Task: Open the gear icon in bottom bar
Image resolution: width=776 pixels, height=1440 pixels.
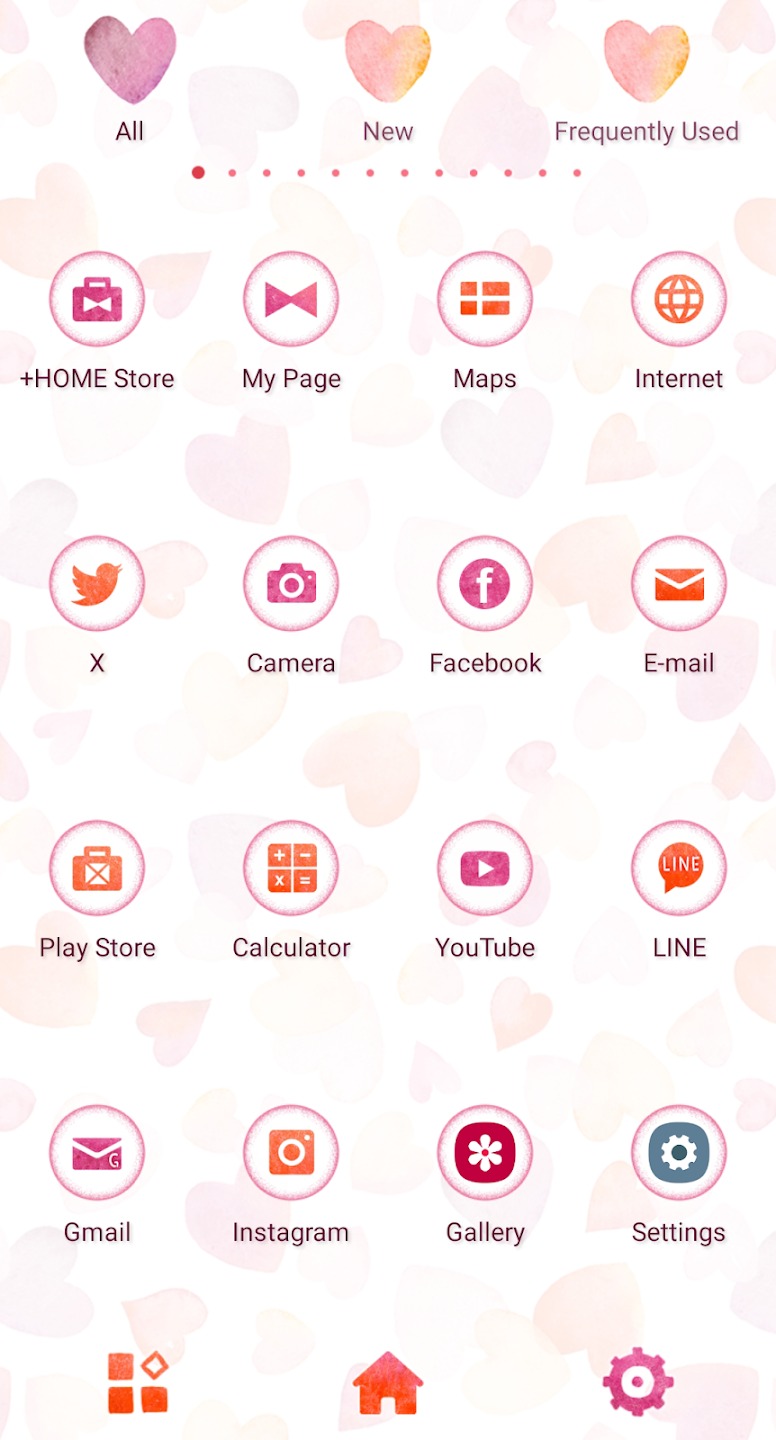Action: tap(638, 1382)
